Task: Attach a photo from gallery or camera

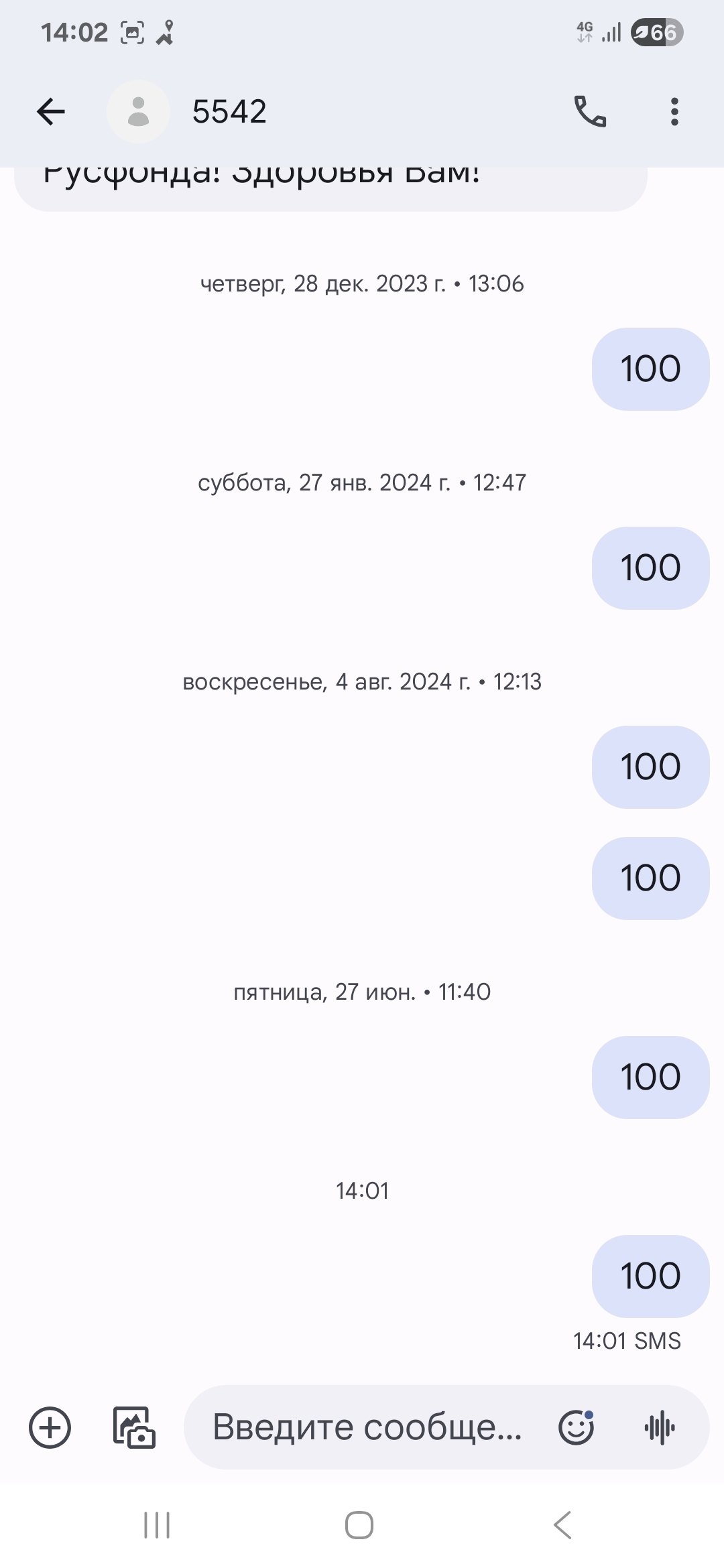Action: pos(134,1427)
